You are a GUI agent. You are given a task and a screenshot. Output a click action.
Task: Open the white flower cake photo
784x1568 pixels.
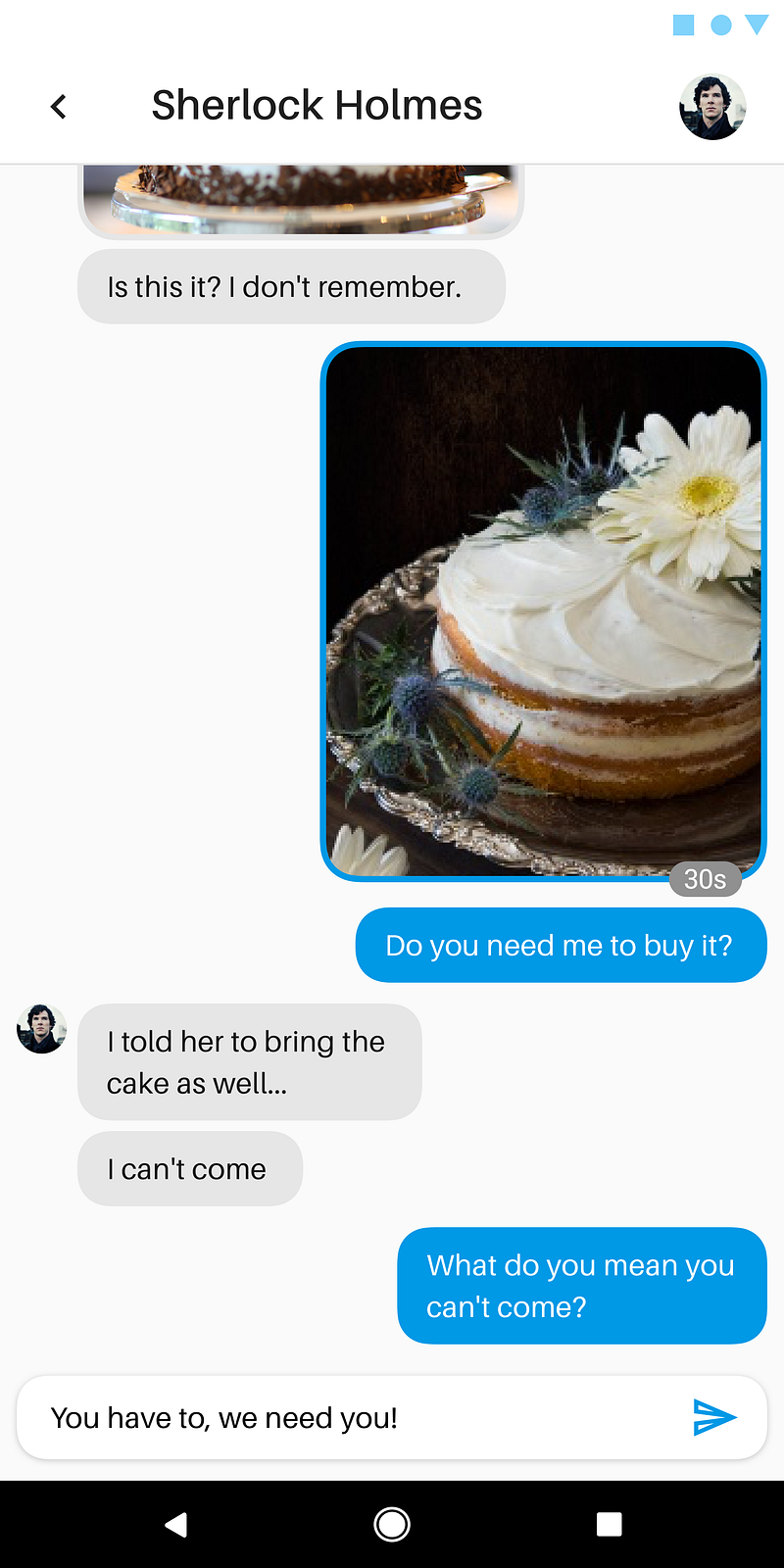coord(543,612)
